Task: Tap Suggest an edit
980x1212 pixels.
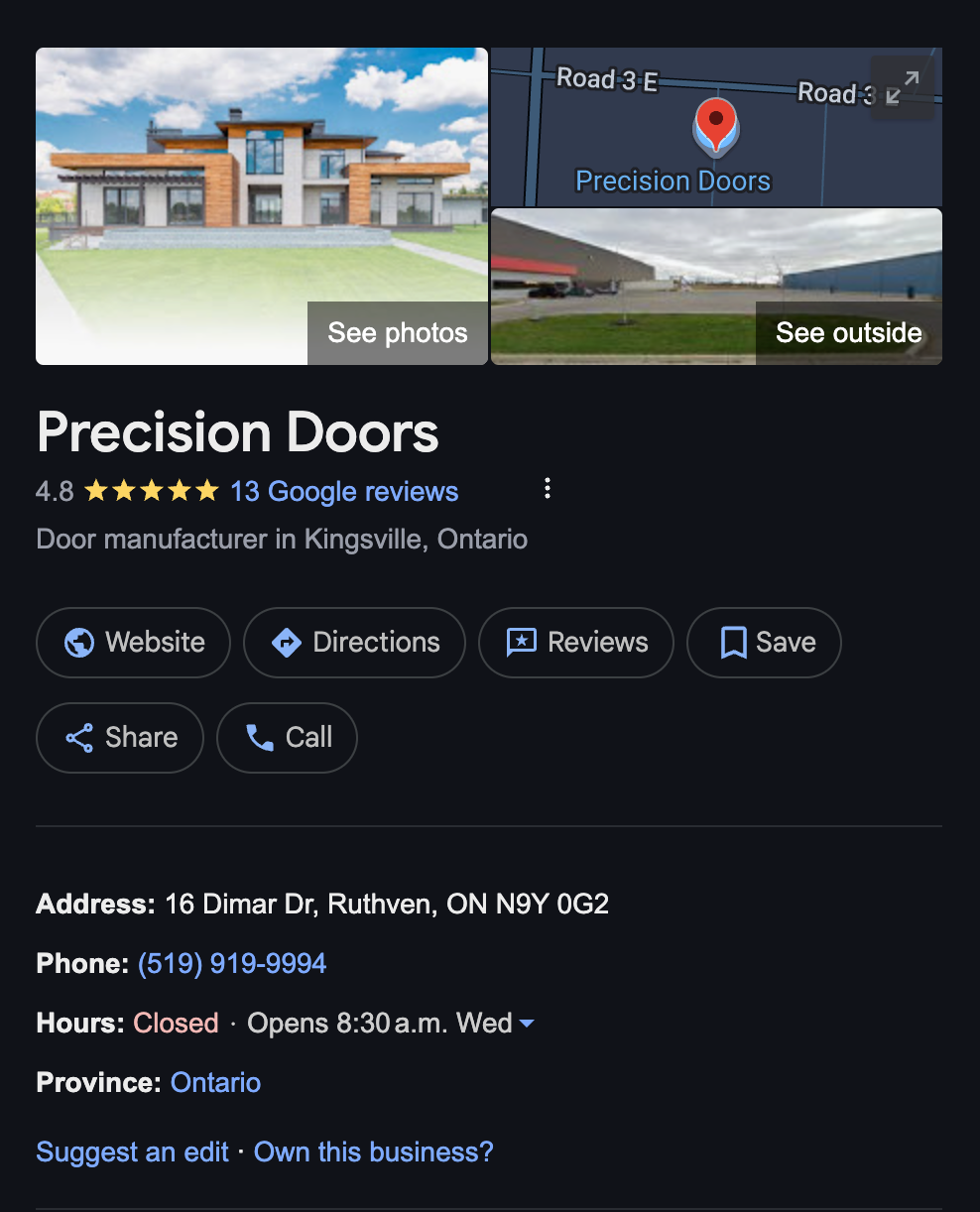Action: tap(132, 1152)
